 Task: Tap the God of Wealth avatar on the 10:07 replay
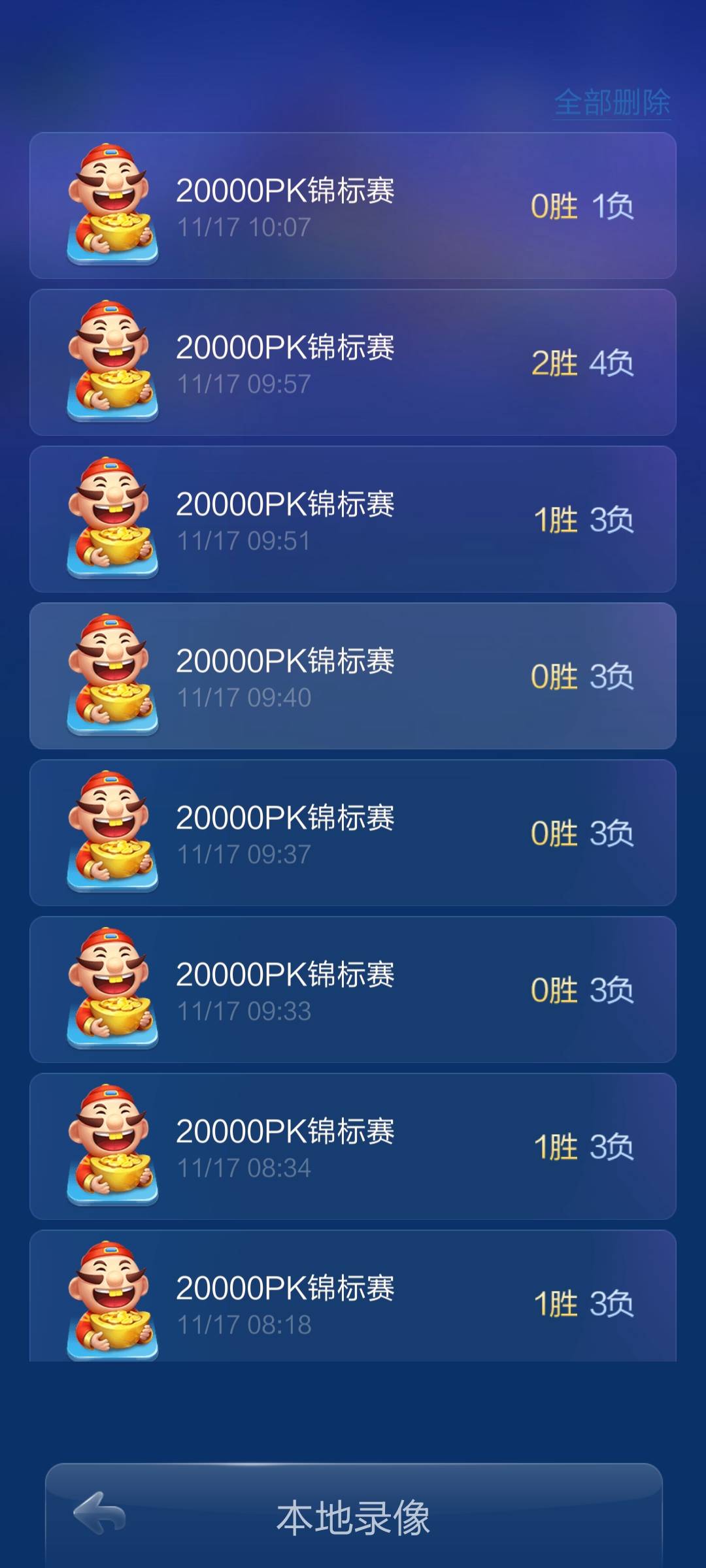click(111, 204)
